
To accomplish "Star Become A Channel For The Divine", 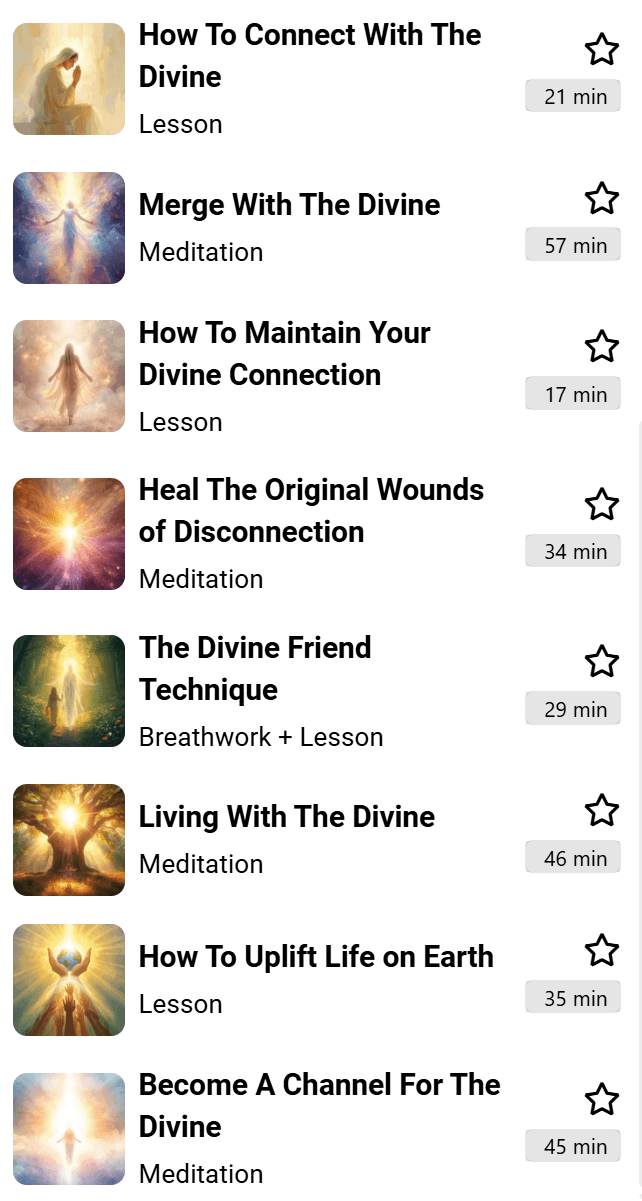I will (x=601, y=1099).
